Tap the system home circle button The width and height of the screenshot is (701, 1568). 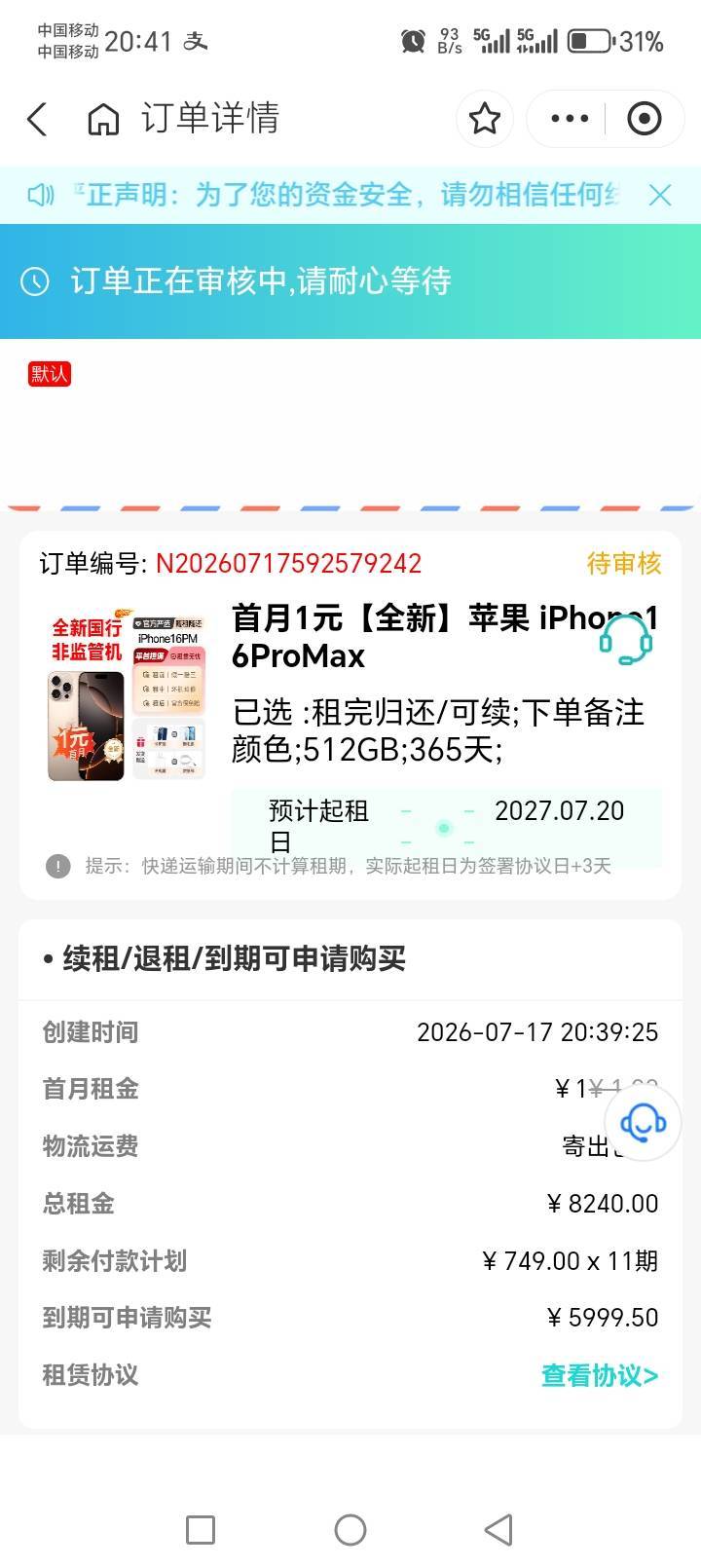[350, 1529]
